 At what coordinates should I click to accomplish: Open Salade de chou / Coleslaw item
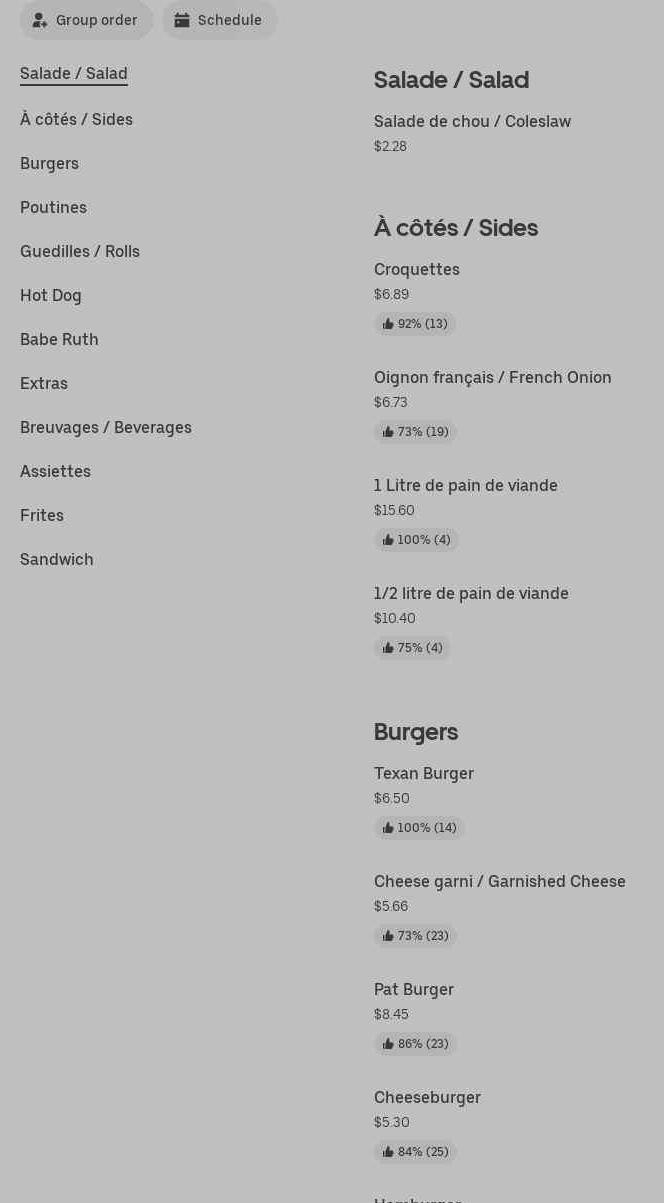(x=472, y=121)
